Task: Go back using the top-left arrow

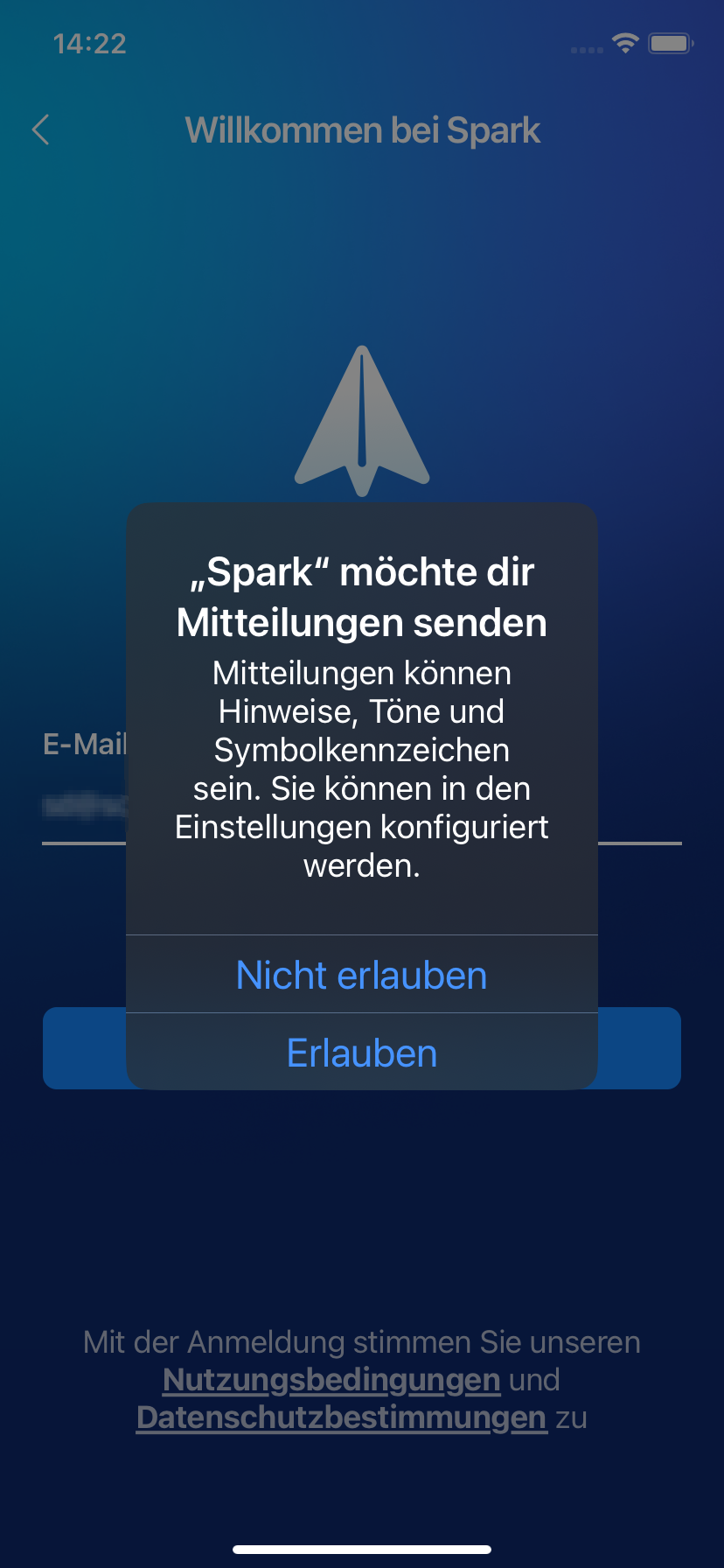Action: pos(40,130)
